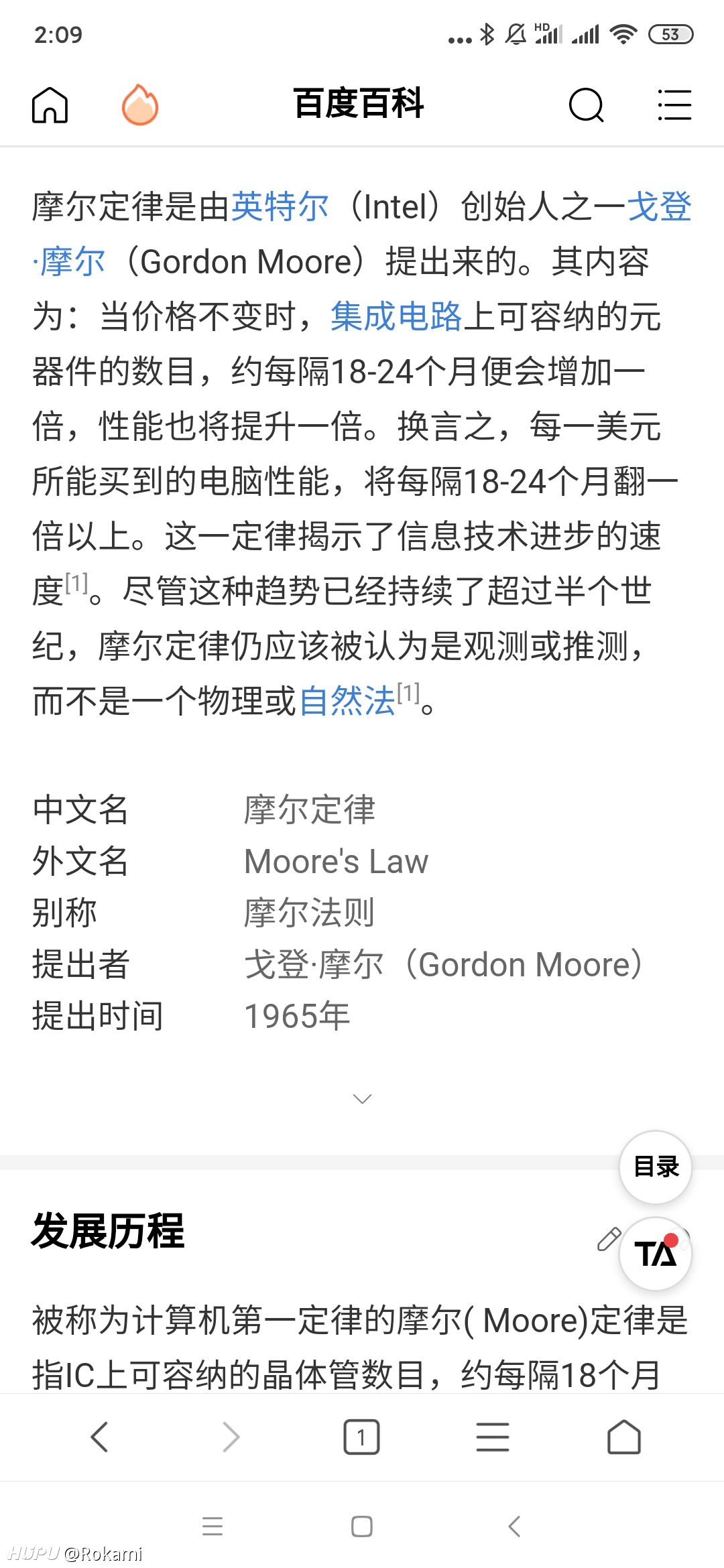
Task: Open the browser three-line menu
Action: coord(493,1437)
